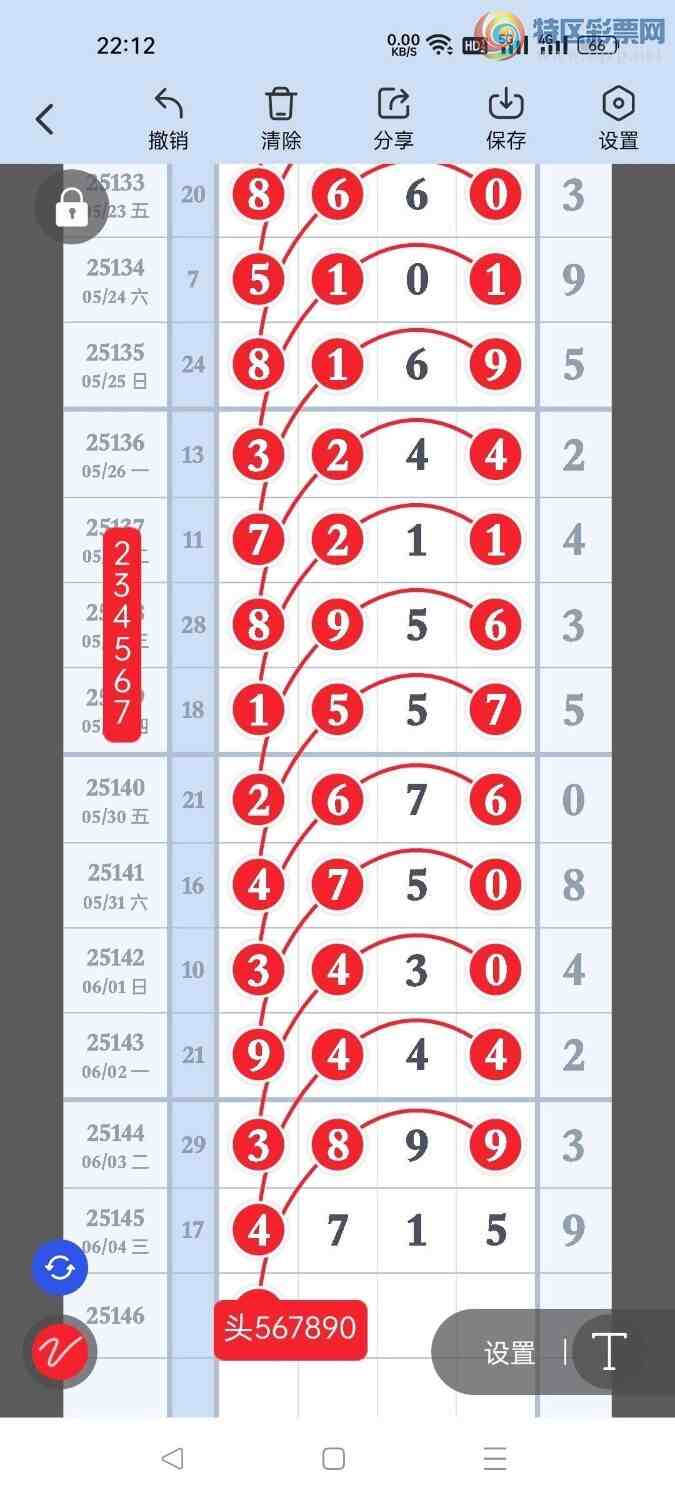Image resolution: width=675 pixels, height=1500 pixels.
Task: Save the chart using 保存
Action: click(x=506, y=119)
